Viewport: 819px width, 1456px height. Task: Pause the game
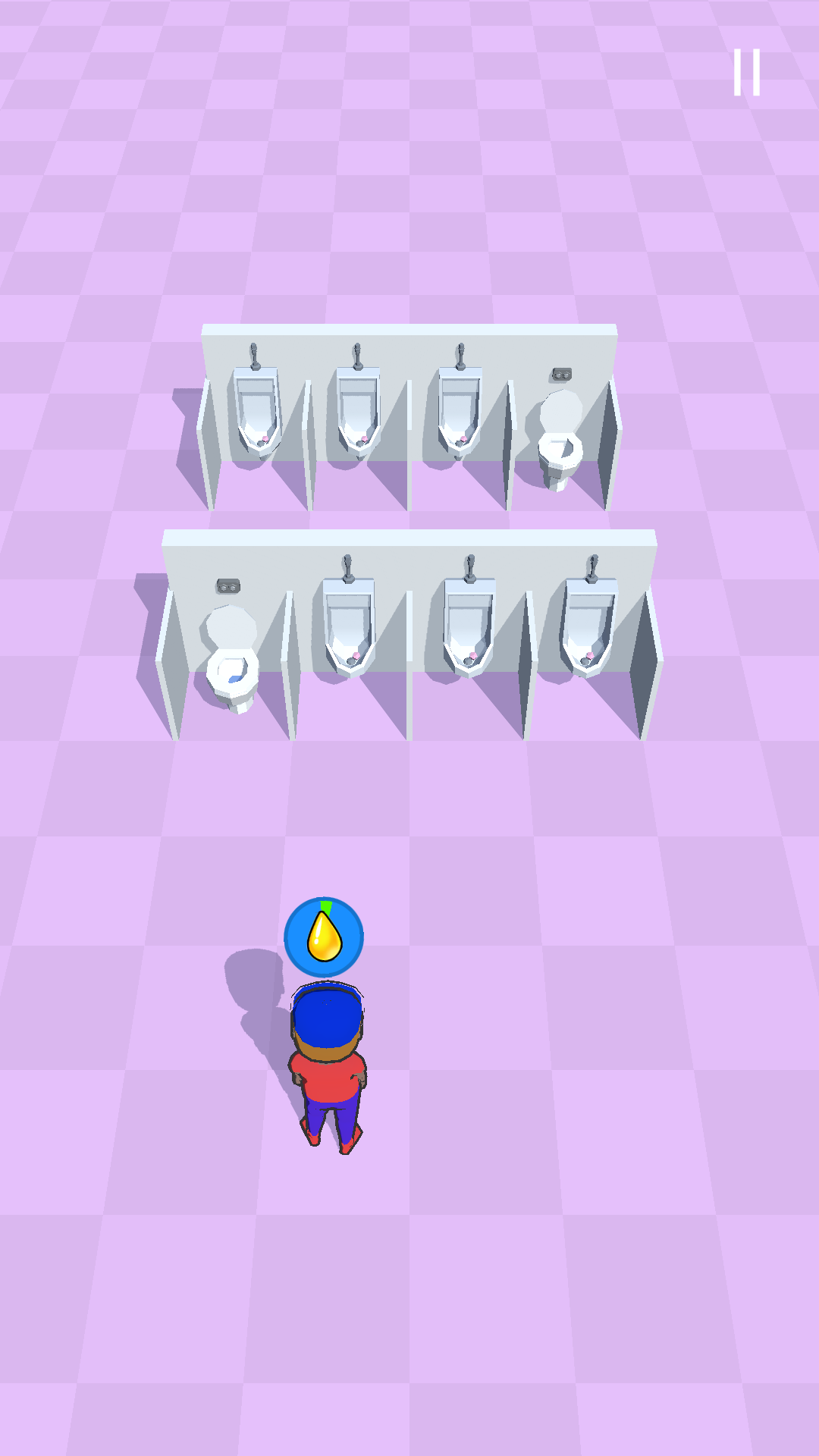[746, 73]
